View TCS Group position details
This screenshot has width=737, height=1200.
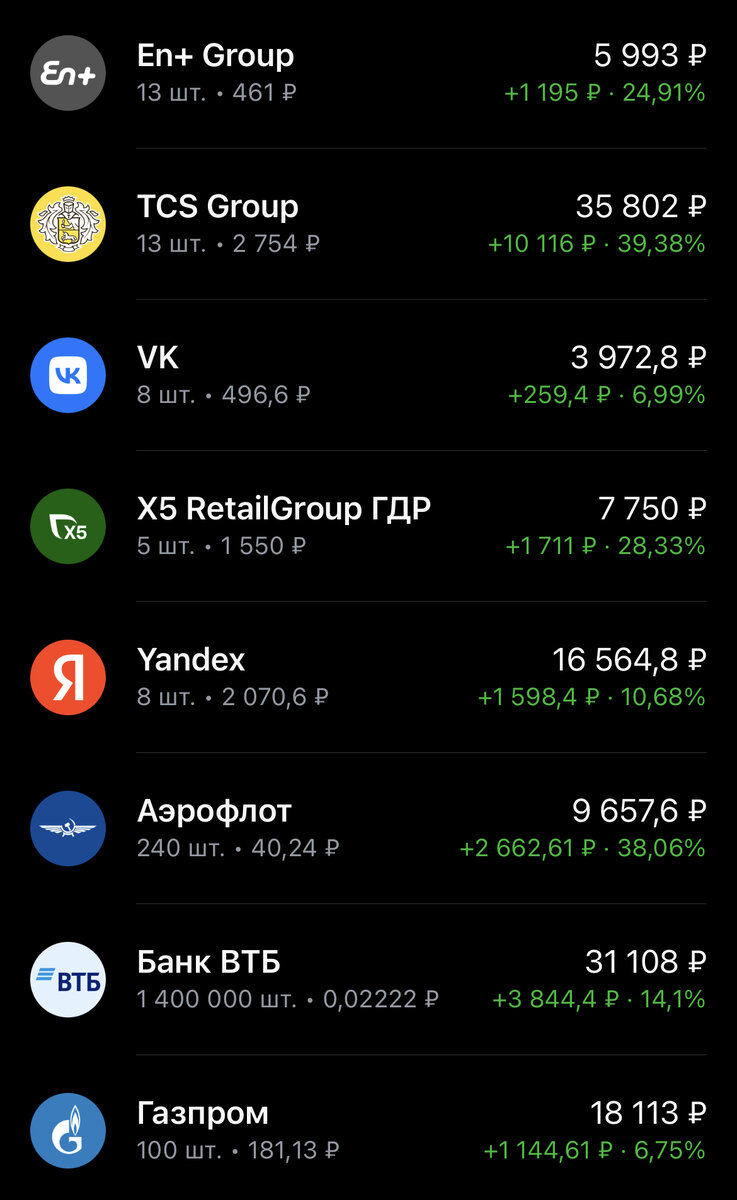click(x=368, y=224)
